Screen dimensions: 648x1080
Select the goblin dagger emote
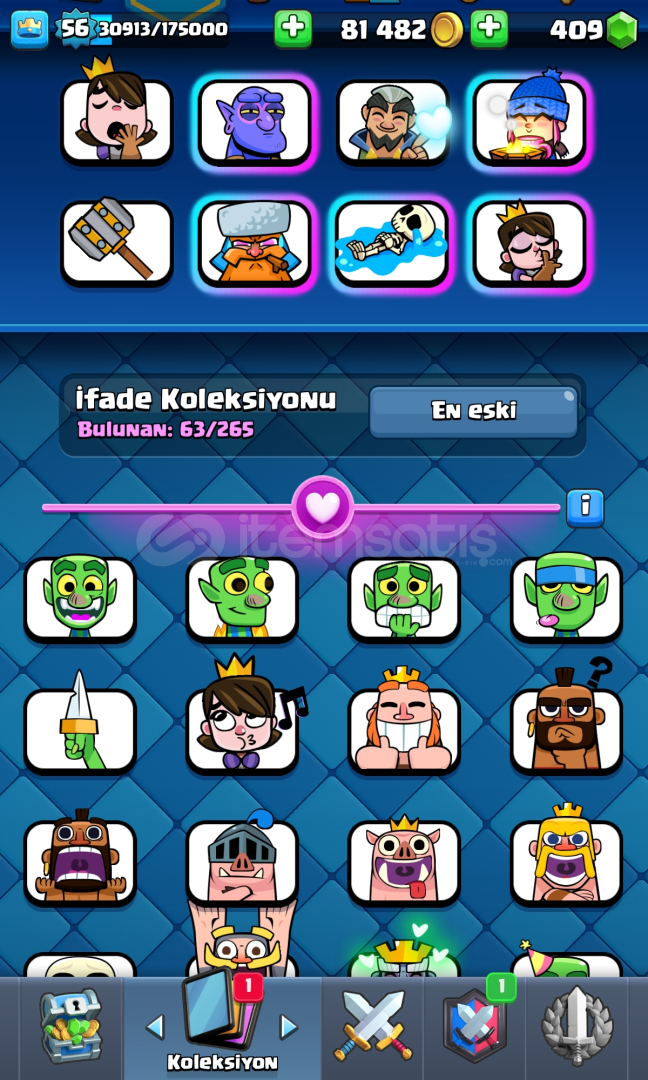80,730
